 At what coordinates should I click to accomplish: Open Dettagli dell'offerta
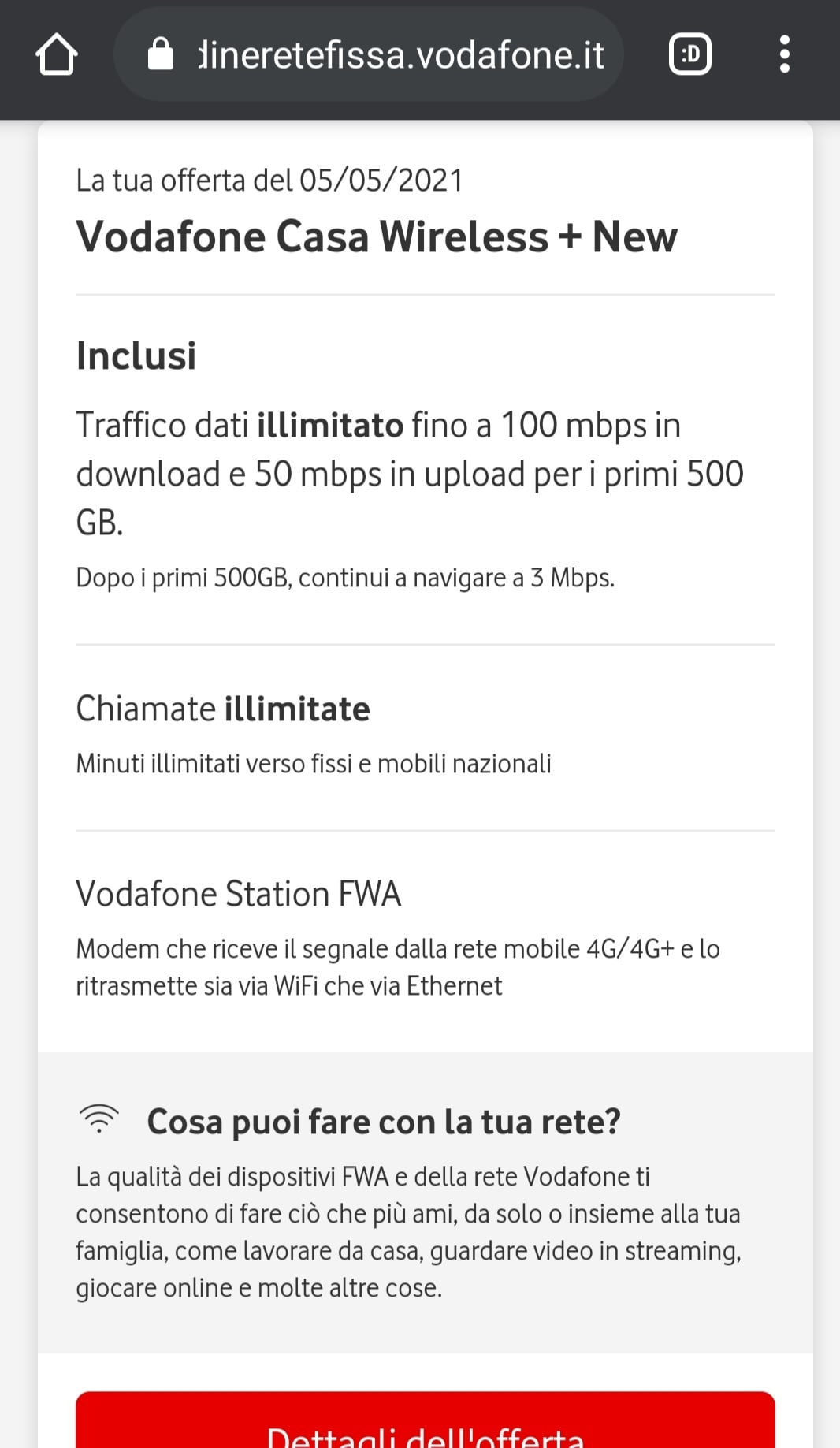pos(426,1425)
